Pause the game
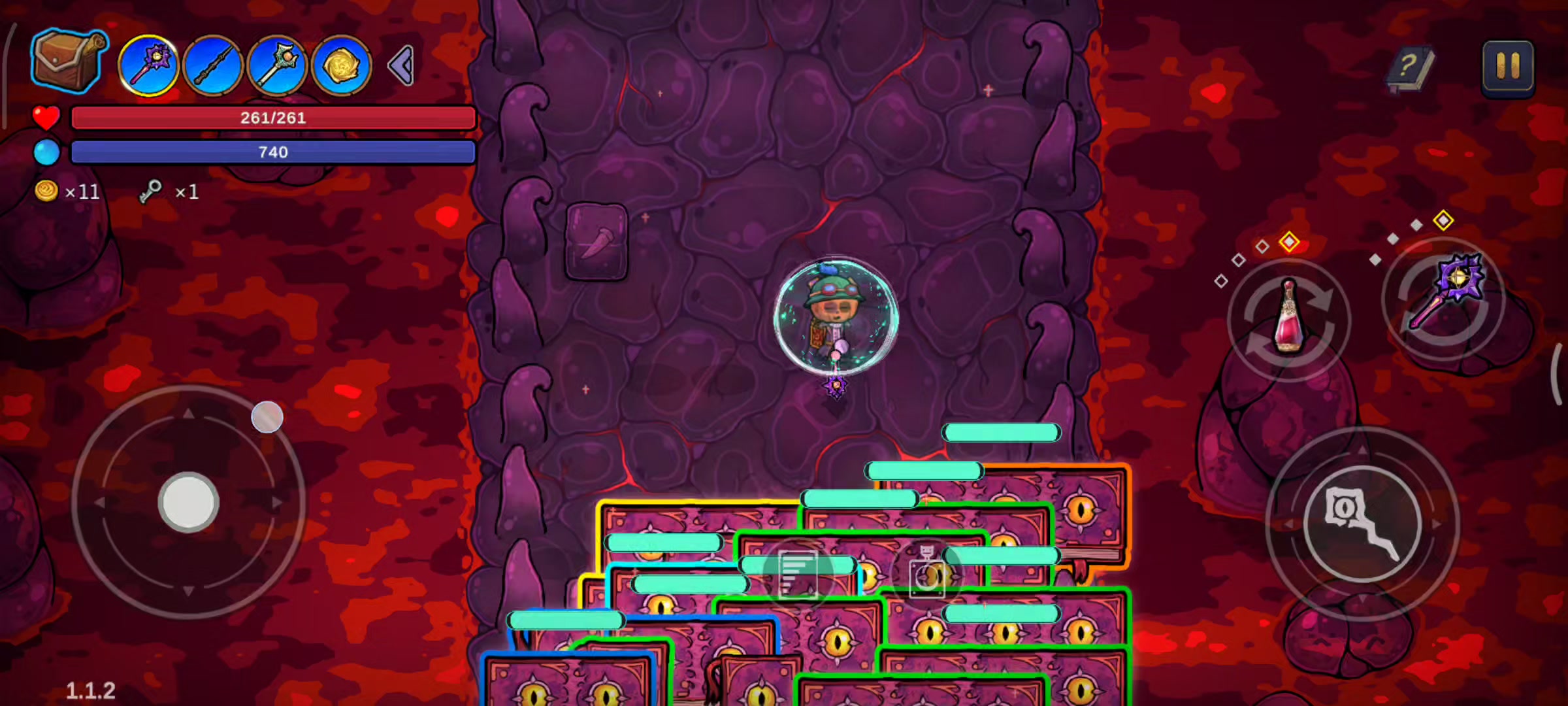The width and height of the screenshot is (1568, 706). (1508, 67)
